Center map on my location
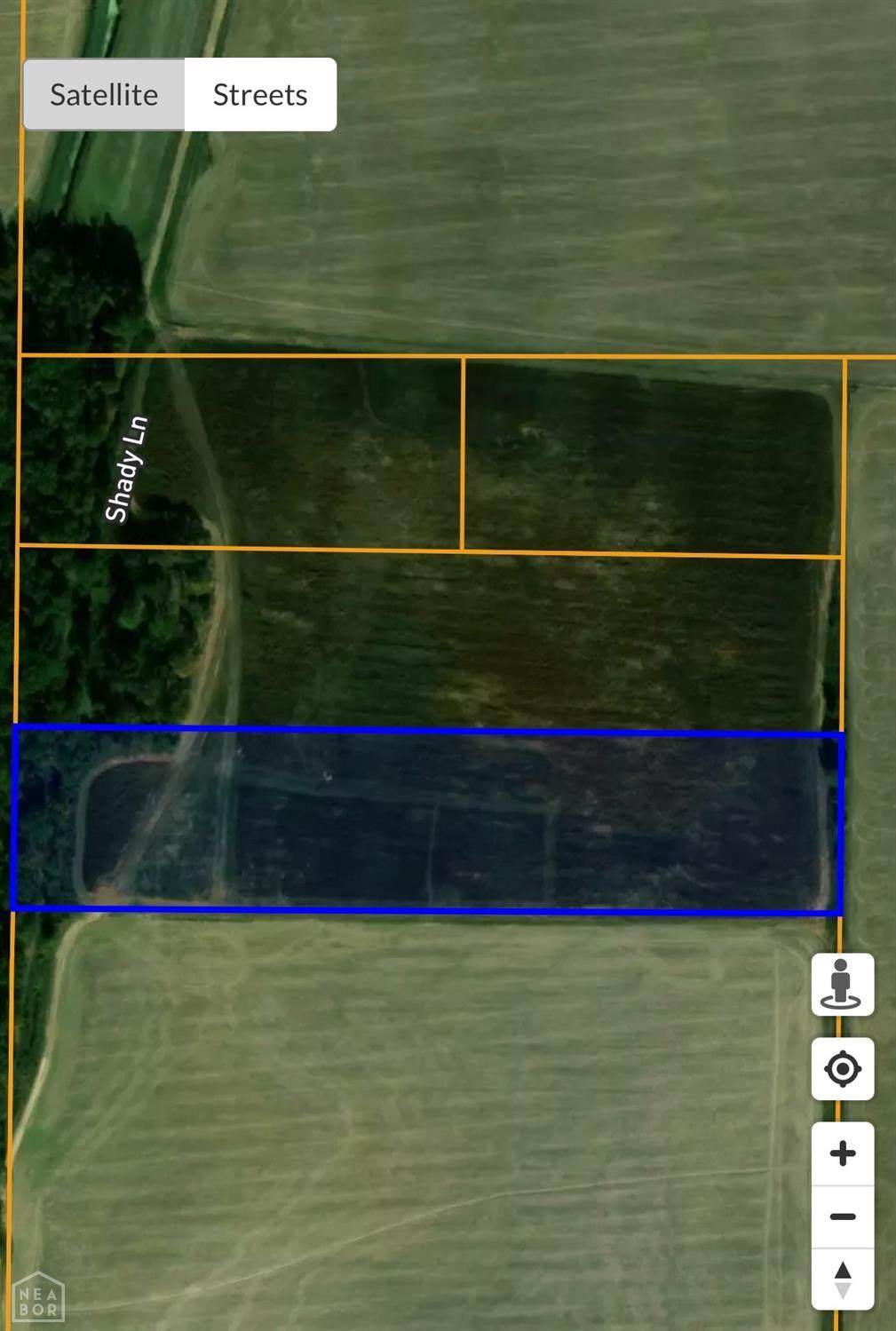Screen dimensions: 896x1331 coord(842,1068)
